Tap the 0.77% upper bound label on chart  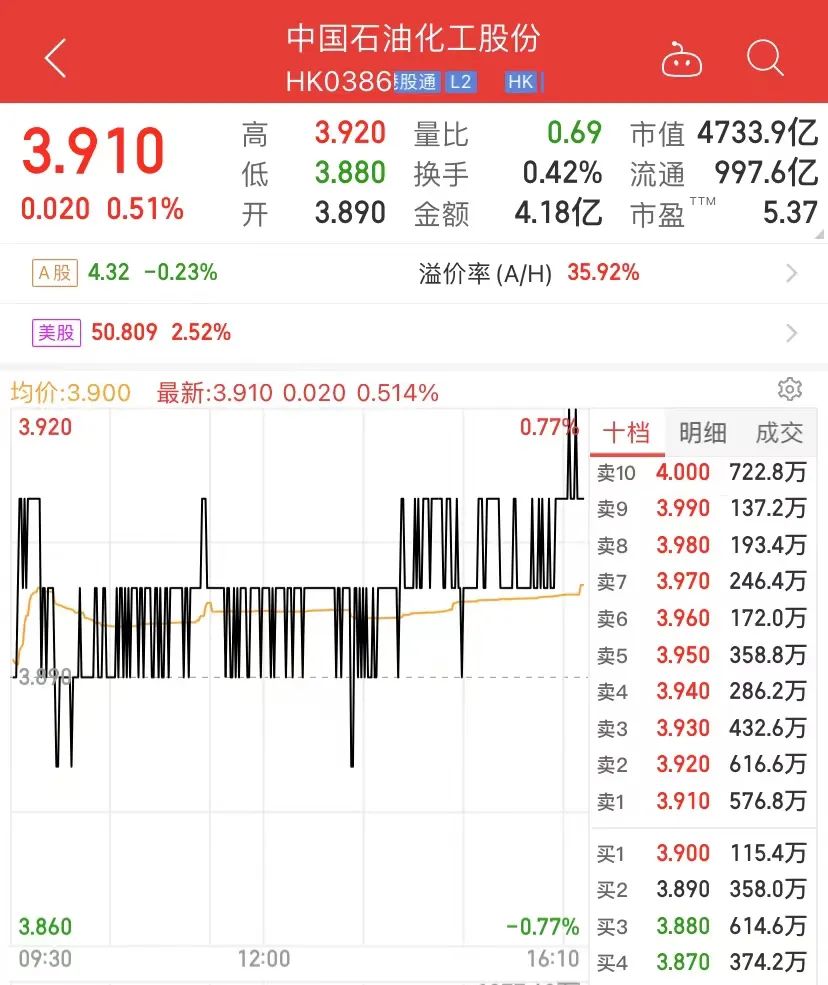[550, 425]
